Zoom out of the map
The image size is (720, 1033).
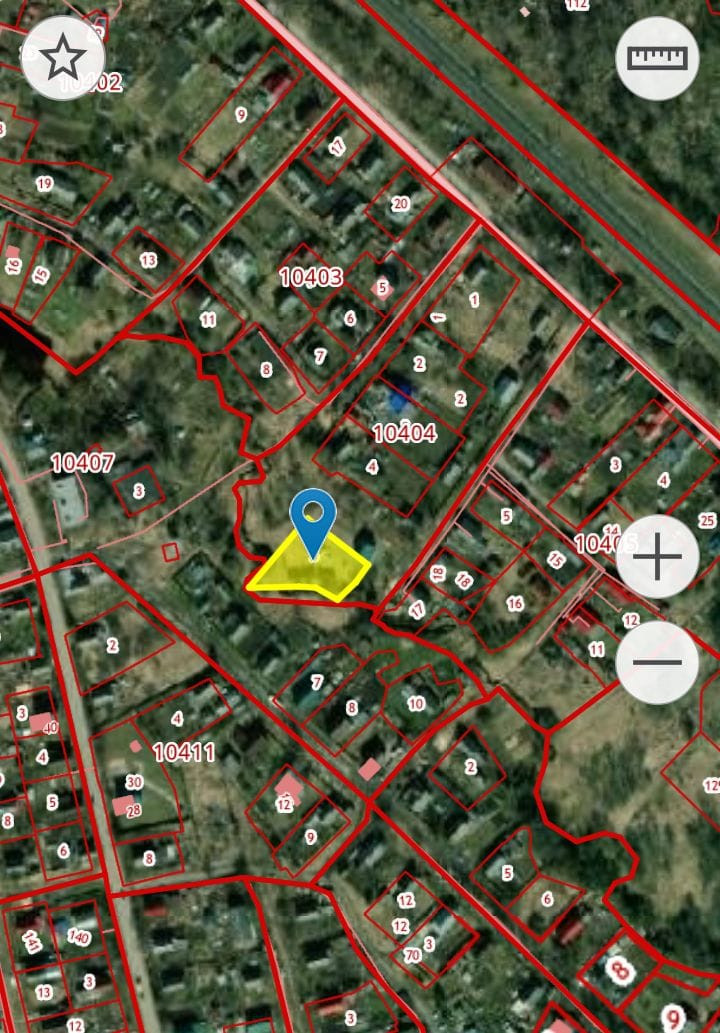click(657, 662)
